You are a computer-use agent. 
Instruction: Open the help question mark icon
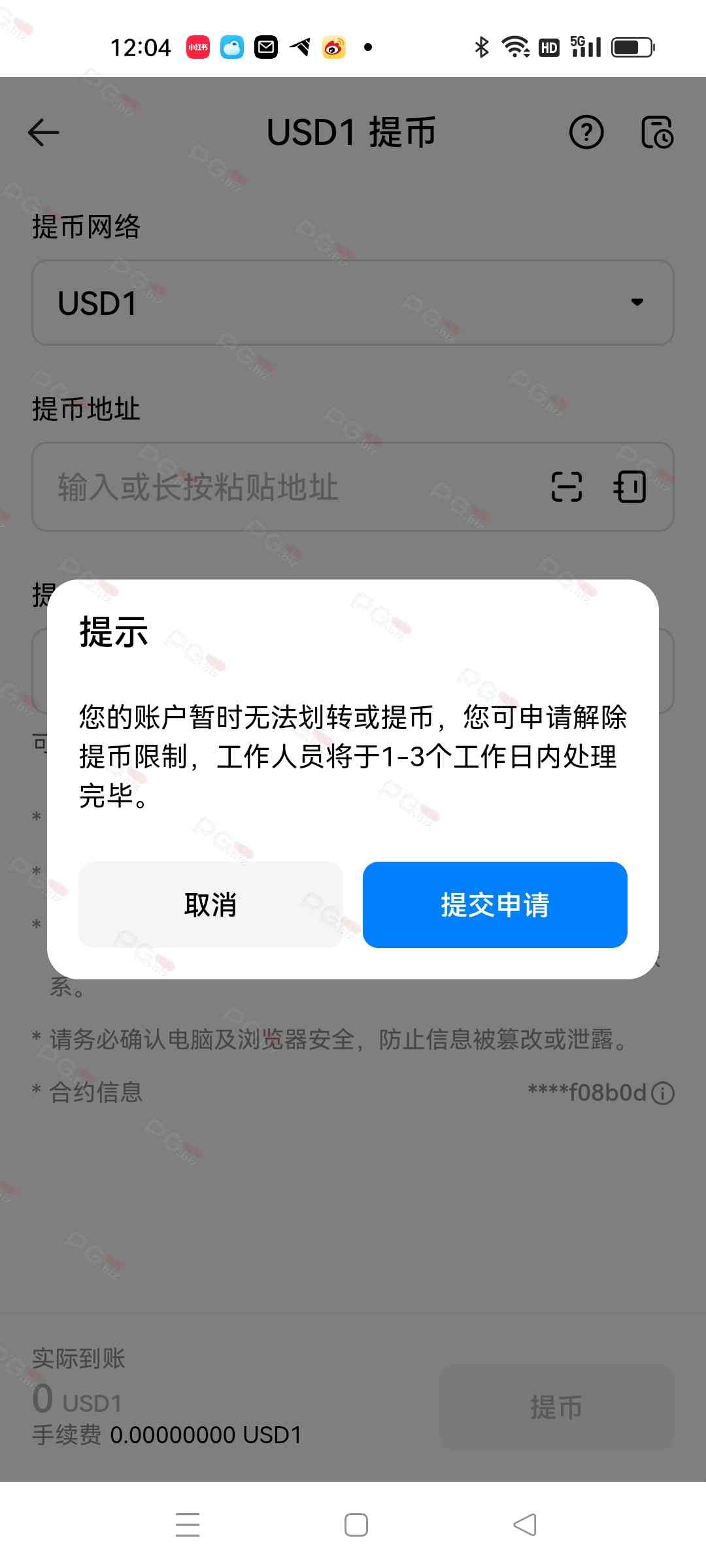pos(586,133)
